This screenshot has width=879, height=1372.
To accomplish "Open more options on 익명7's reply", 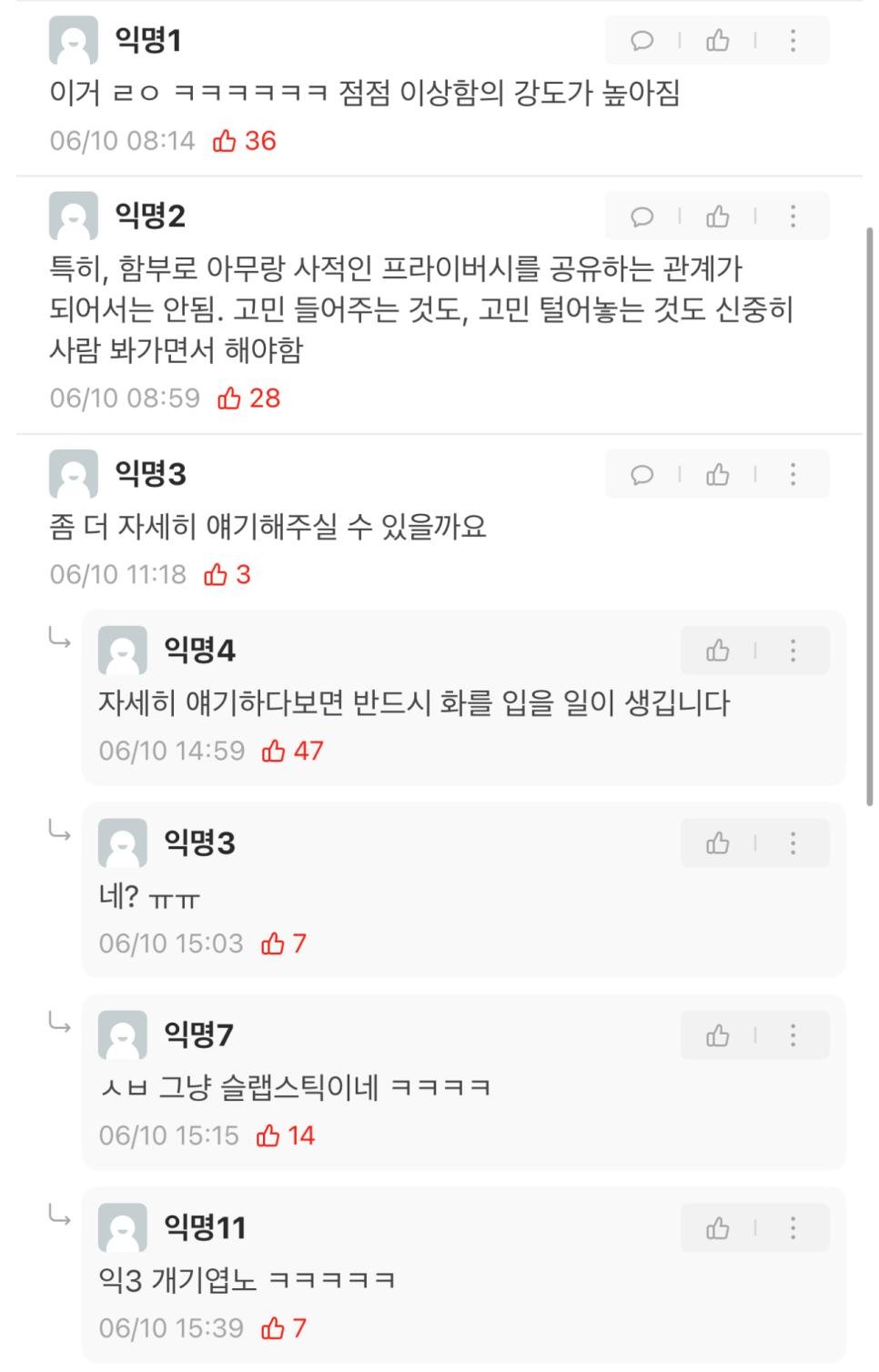I will 793,1035.
